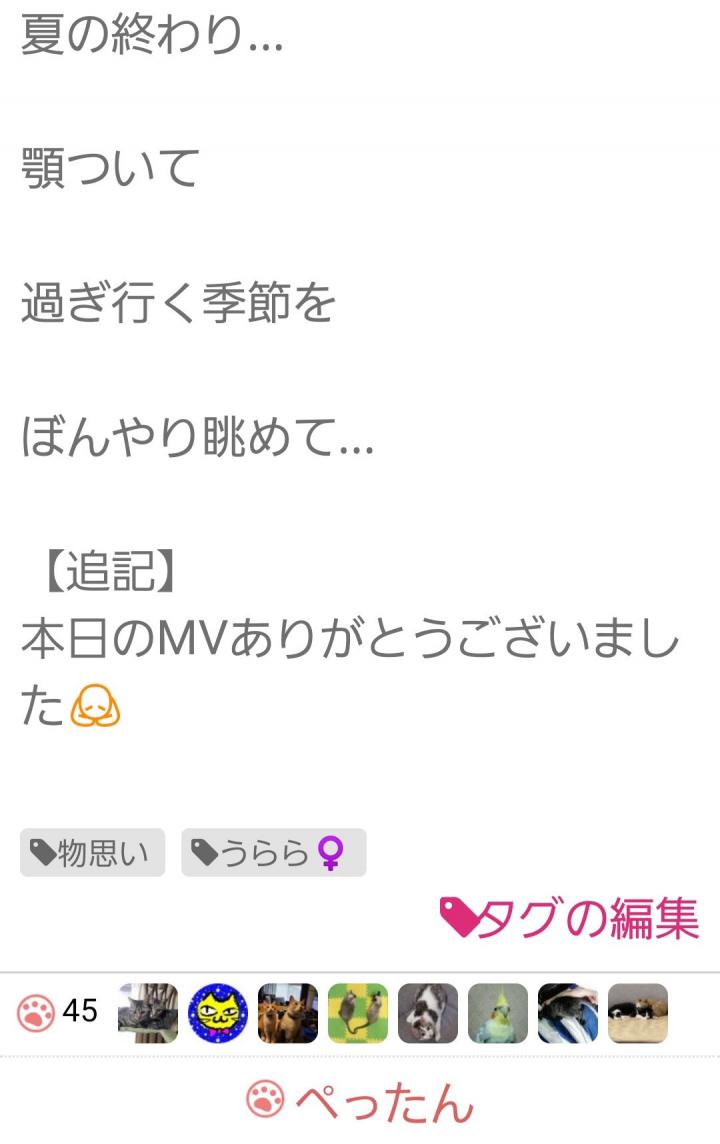
Task: Open the yellow cartoon cat liker's profile
Action: click(x=218, y=1013)
